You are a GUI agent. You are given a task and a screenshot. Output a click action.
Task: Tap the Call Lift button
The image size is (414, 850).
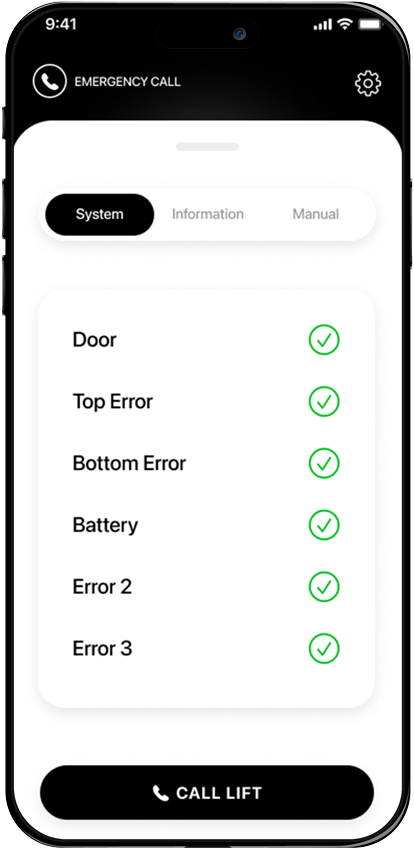click(x=207, y=793)
